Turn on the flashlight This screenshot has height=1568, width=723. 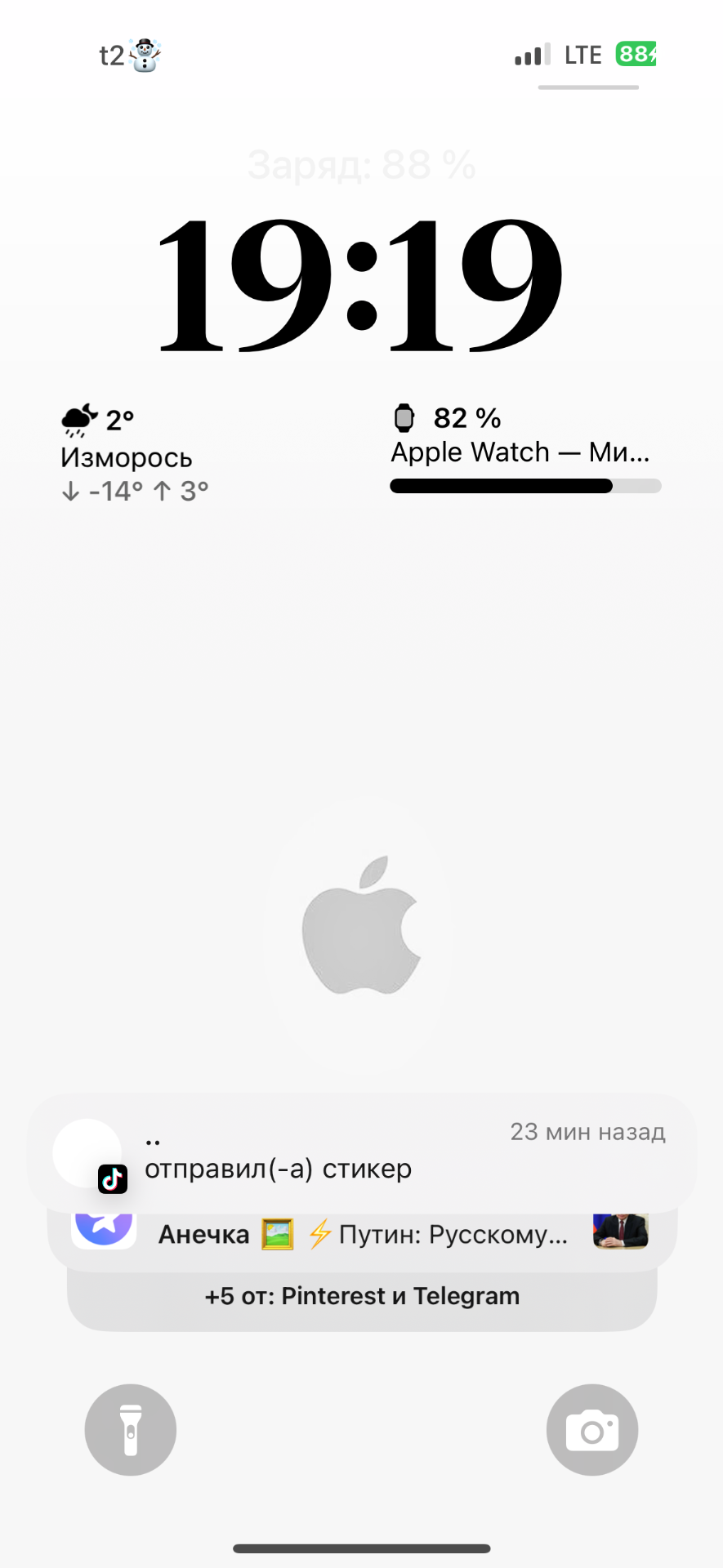pyautogui.click(x=131, y=1429)
